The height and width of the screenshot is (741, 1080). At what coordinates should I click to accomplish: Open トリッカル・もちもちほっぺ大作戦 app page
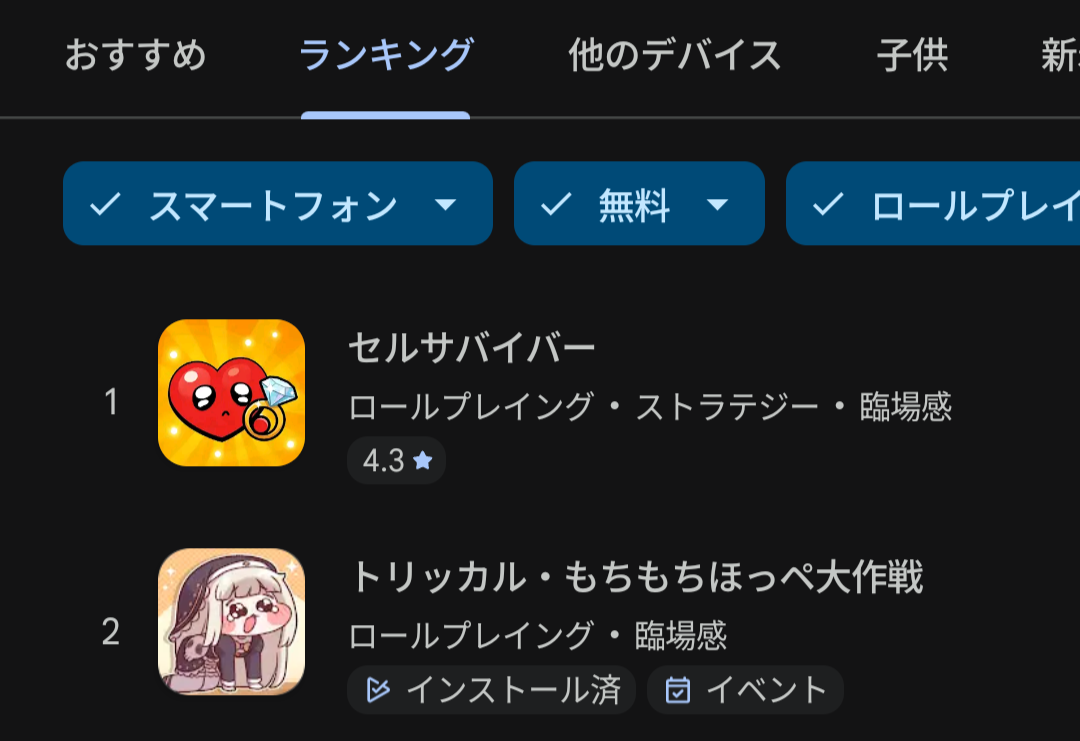[x=635, y=578]
